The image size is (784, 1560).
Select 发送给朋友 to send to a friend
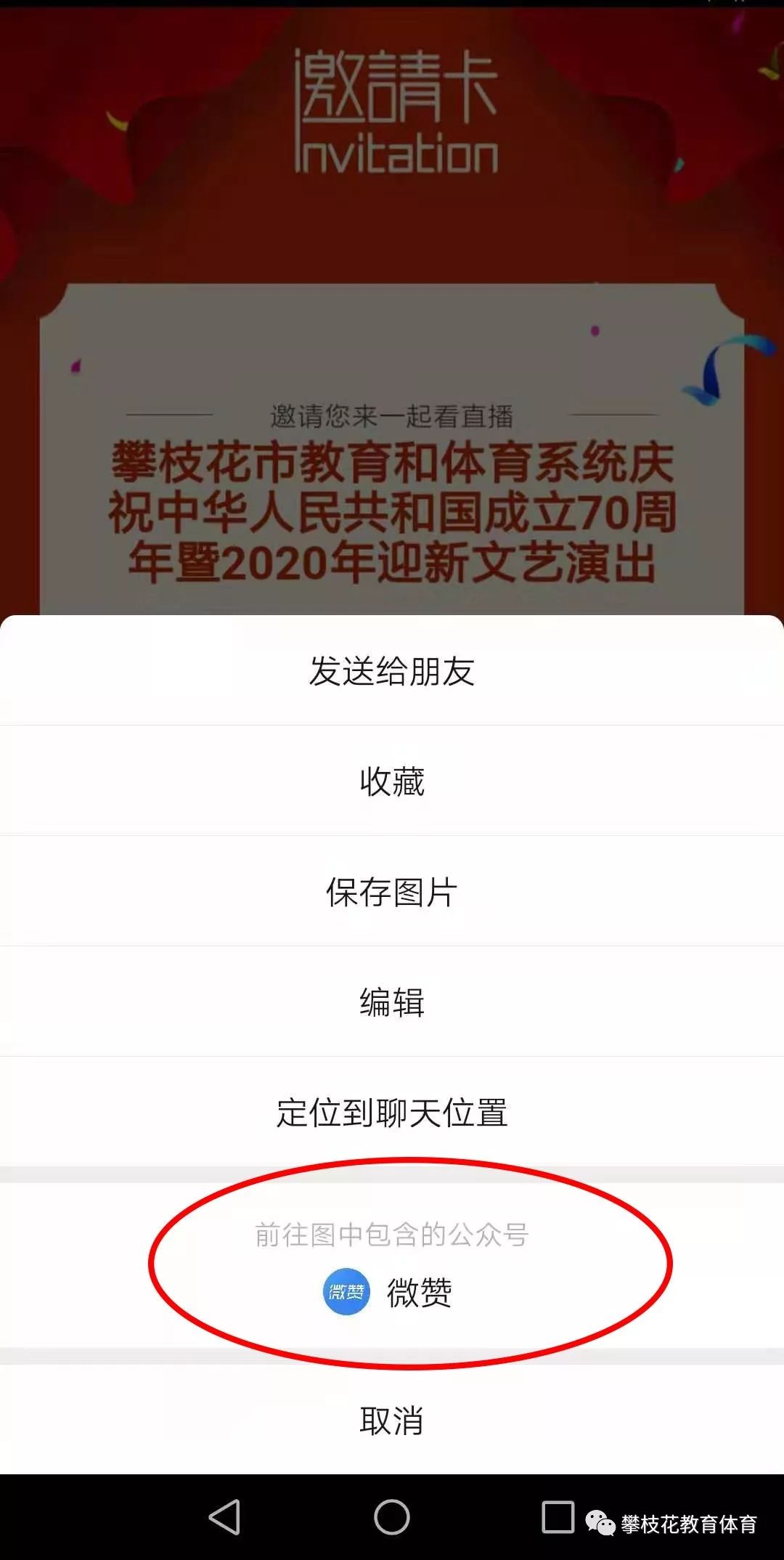tap(392, 671)
